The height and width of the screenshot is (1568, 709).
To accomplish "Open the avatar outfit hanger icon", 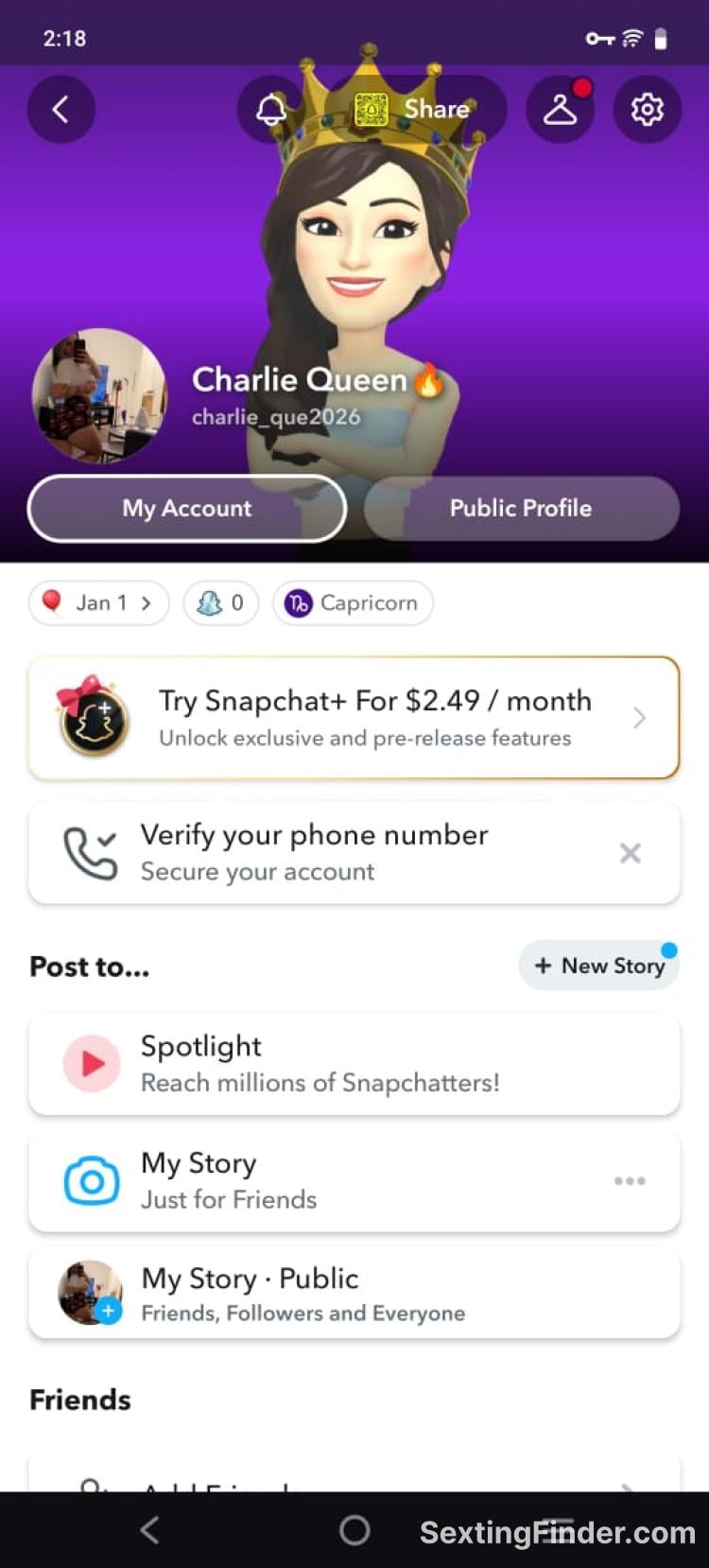I will [560, 110].
